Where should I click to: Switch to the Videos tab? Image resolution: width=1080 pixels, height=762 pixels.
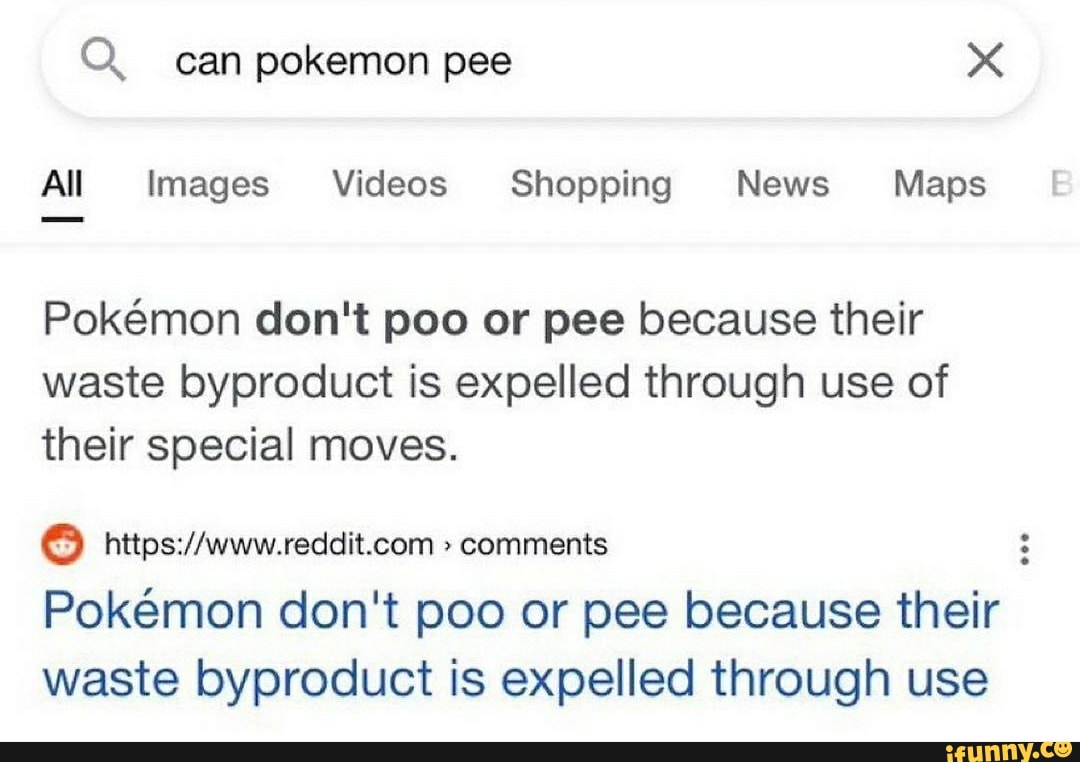(390, 185)
